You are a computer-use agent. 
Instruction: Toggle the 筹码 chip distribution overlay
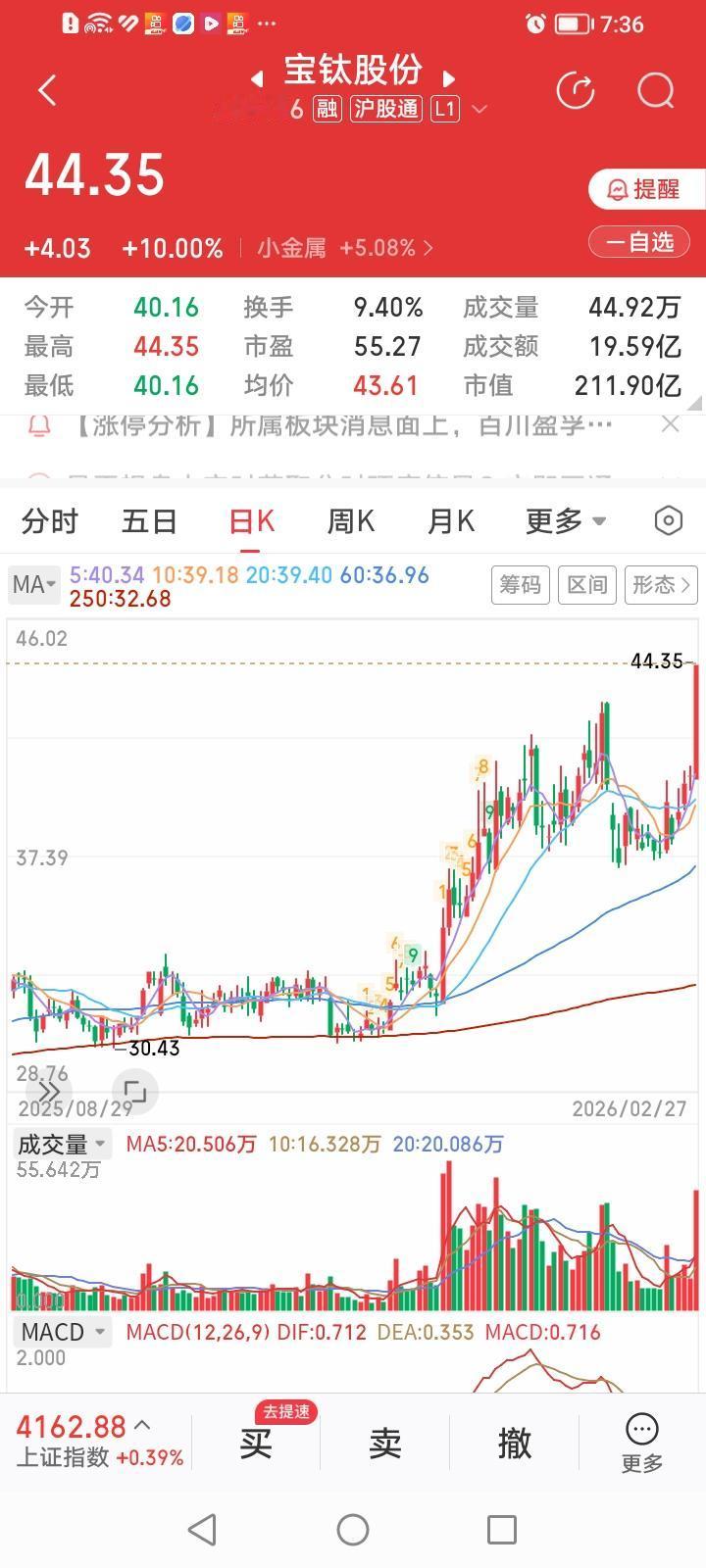click(520, 584)
